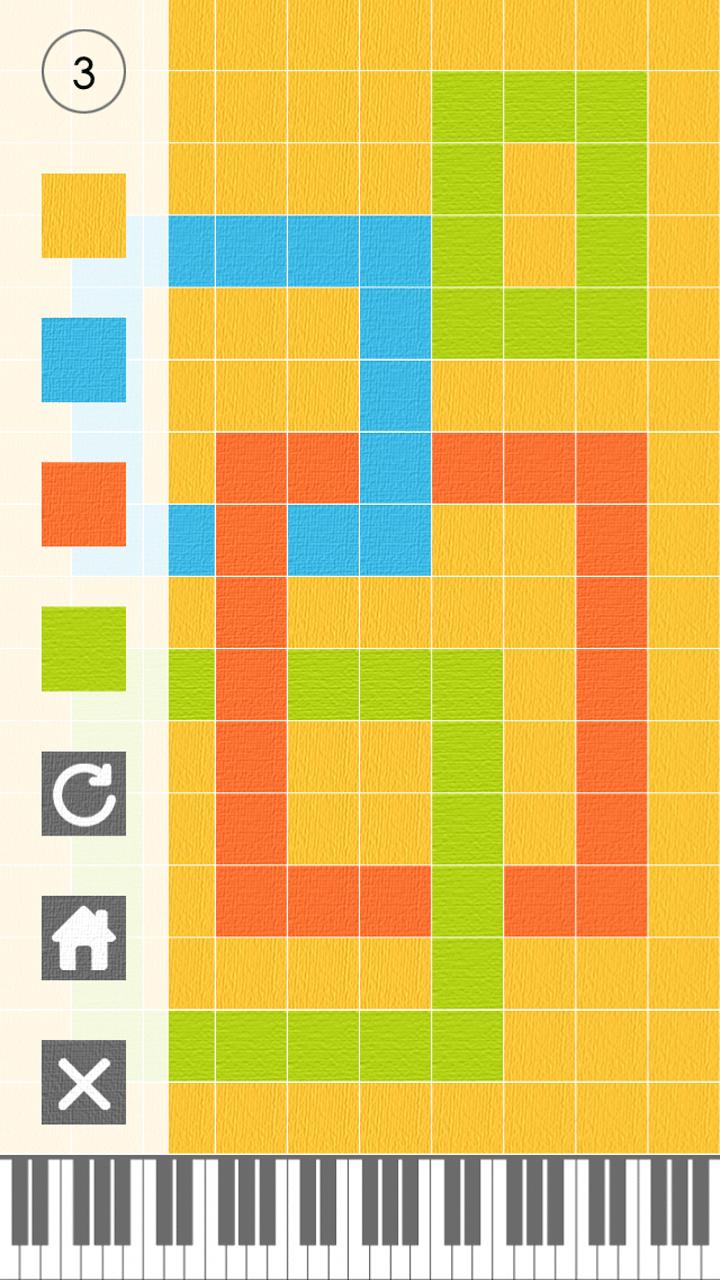This screenshot has height=1280, width=720.
Task: Select the blue color swatch
Action: (83, 360)
